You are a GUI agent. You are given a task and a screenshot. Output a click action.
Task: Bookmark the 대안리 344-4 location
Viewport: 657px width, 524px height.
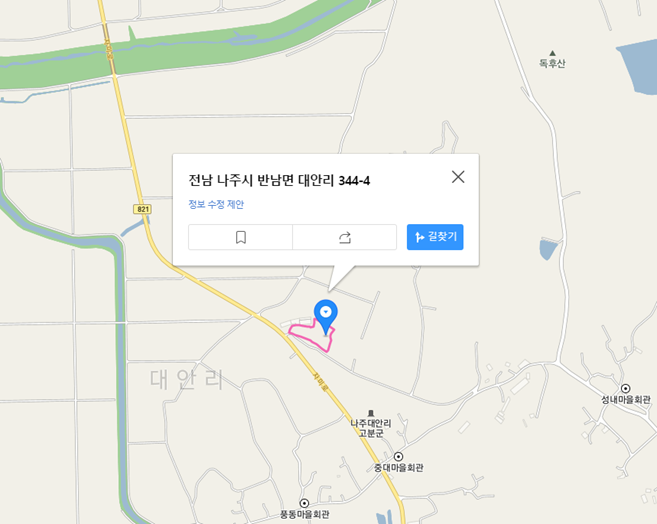241,237
